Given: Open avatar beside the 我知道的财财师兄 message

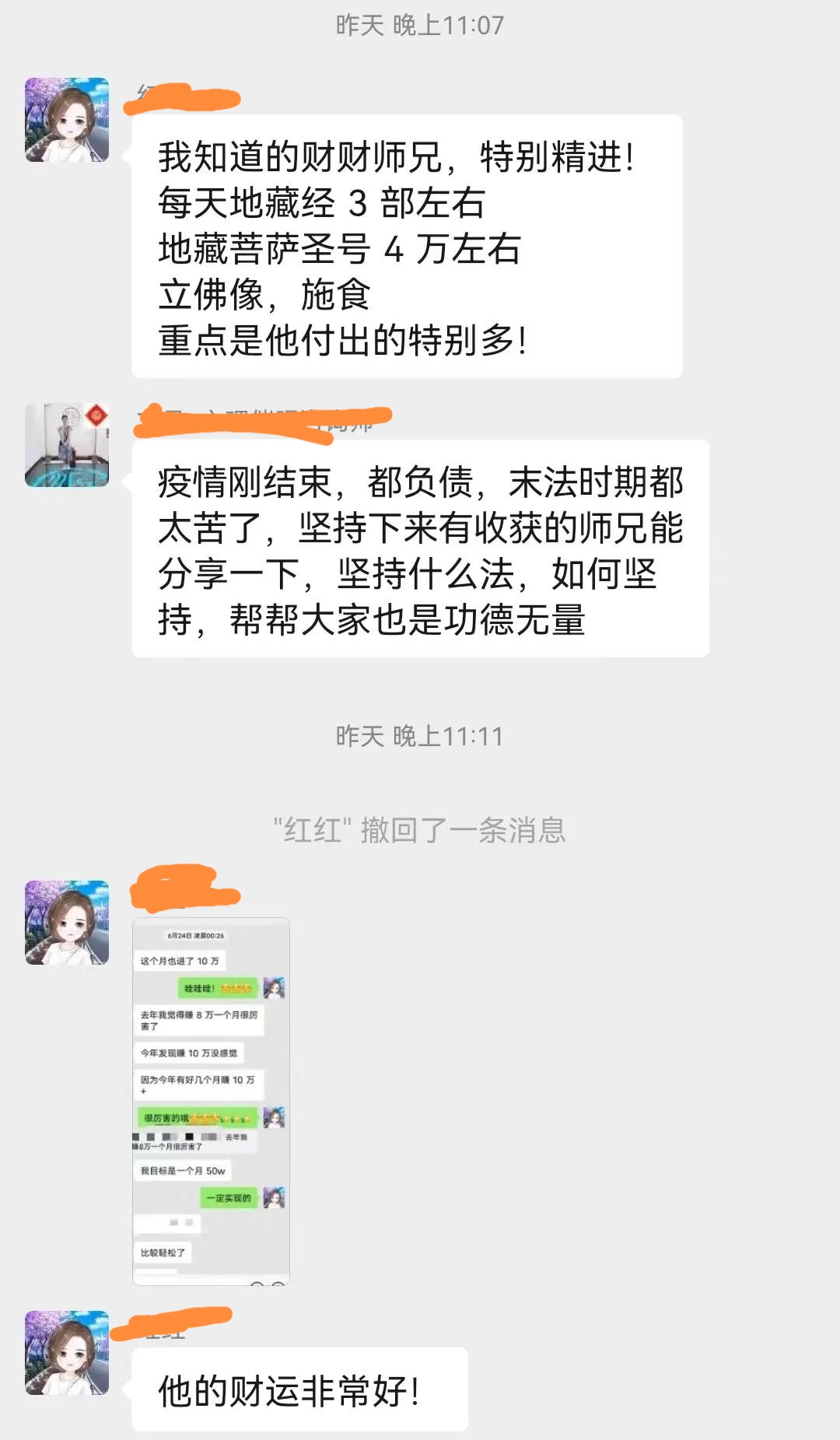Looking at the screenshot, I should (x=67, y=120).
